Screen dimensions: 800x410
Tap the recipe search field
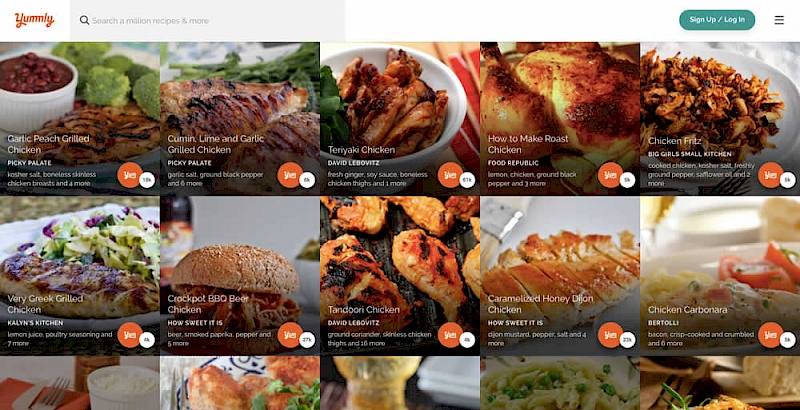[210, 20]
